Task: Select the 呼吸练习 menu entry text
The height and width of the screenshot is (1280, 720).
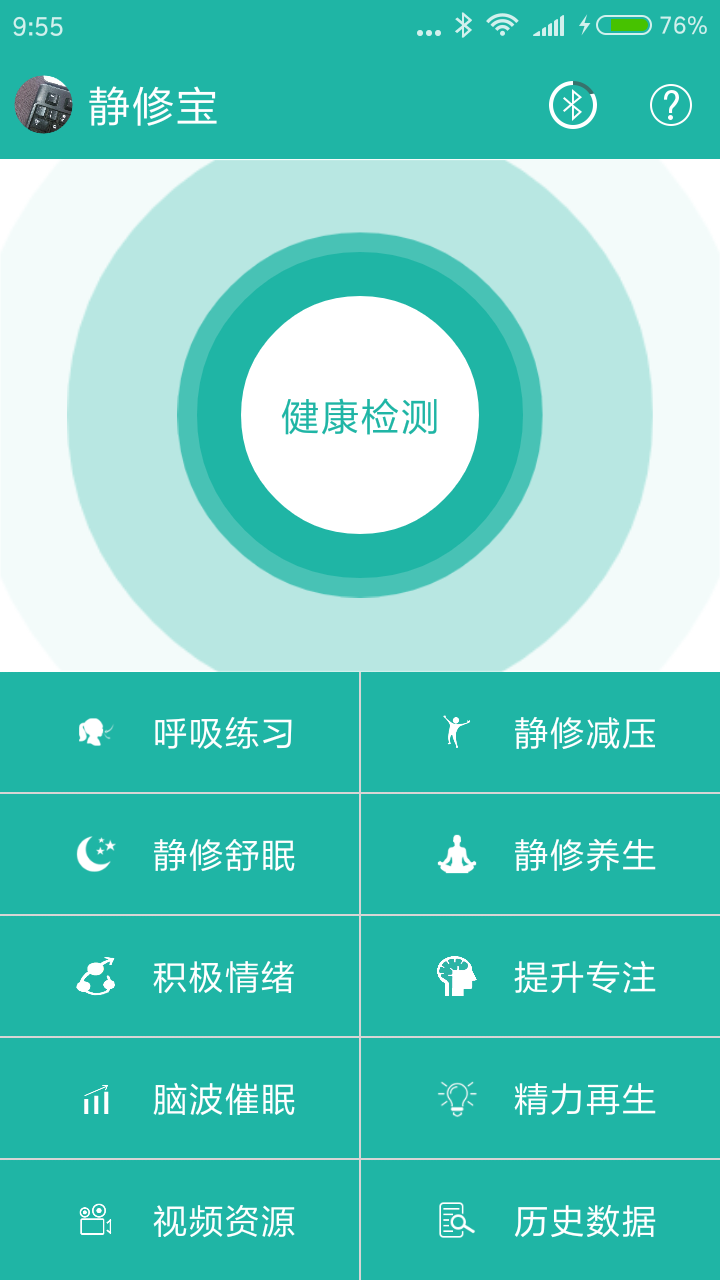Action: (x=222, y=732)
